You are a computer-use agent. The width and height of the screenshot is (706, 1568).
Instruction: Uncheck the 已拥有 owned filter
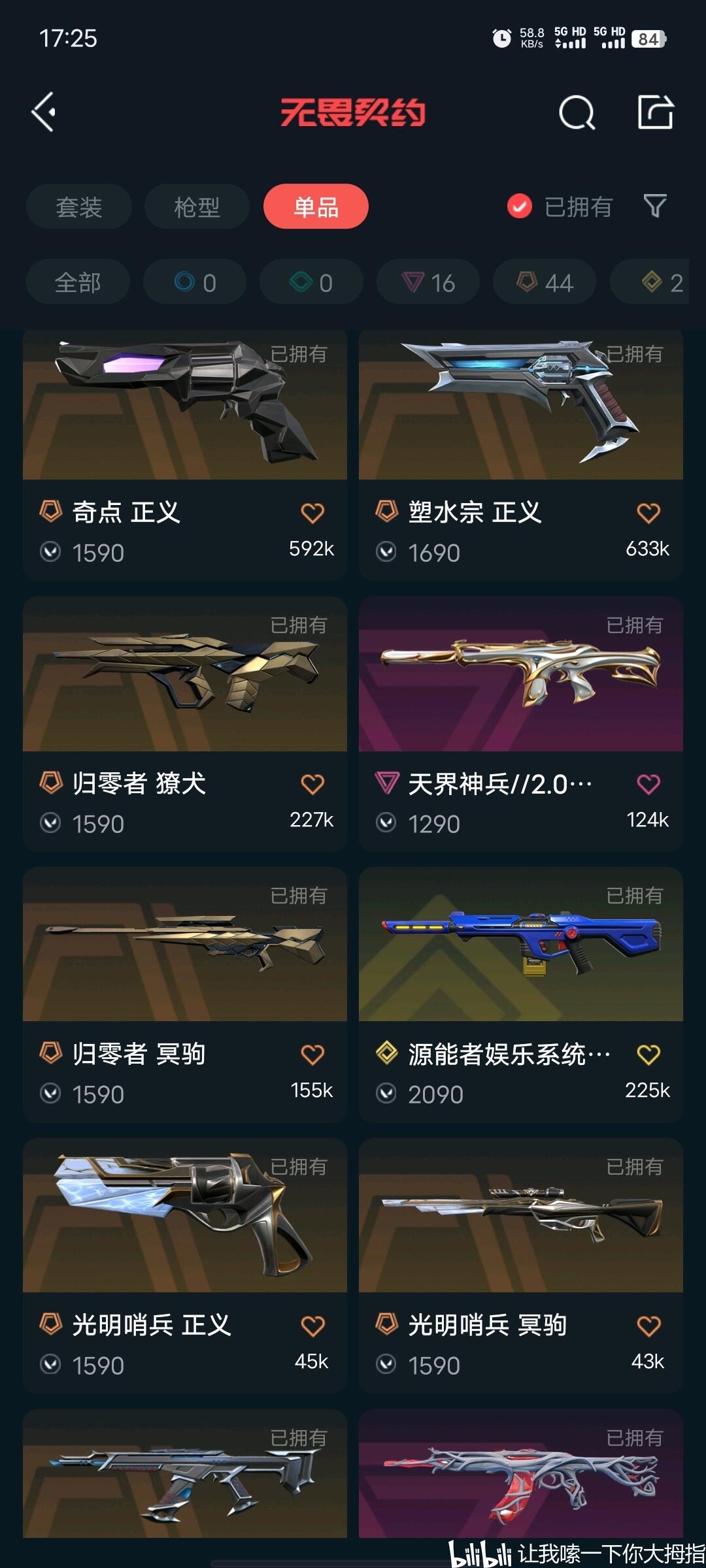pyautogui.click(x=560, y=207)
